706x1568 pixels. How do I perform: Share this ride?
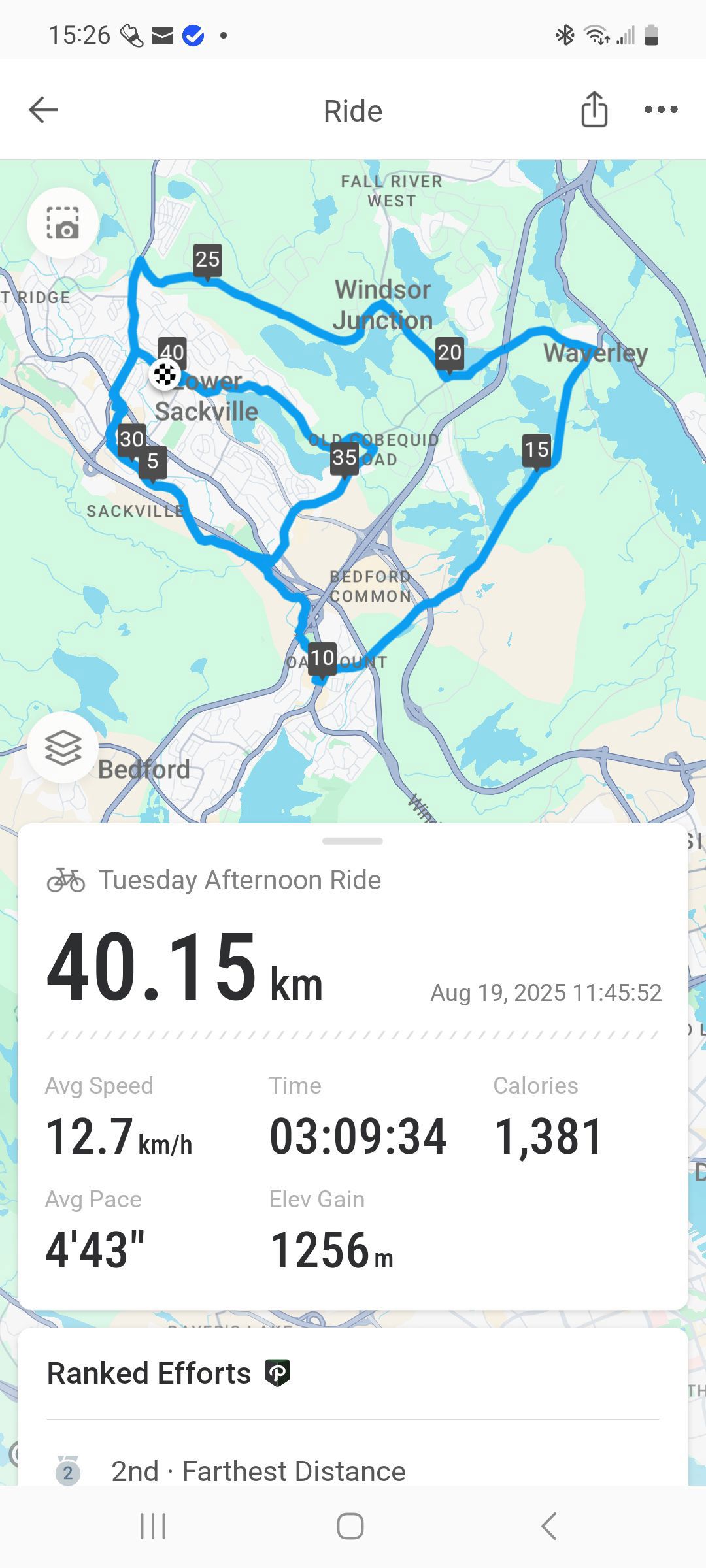(x=594, y=109)
